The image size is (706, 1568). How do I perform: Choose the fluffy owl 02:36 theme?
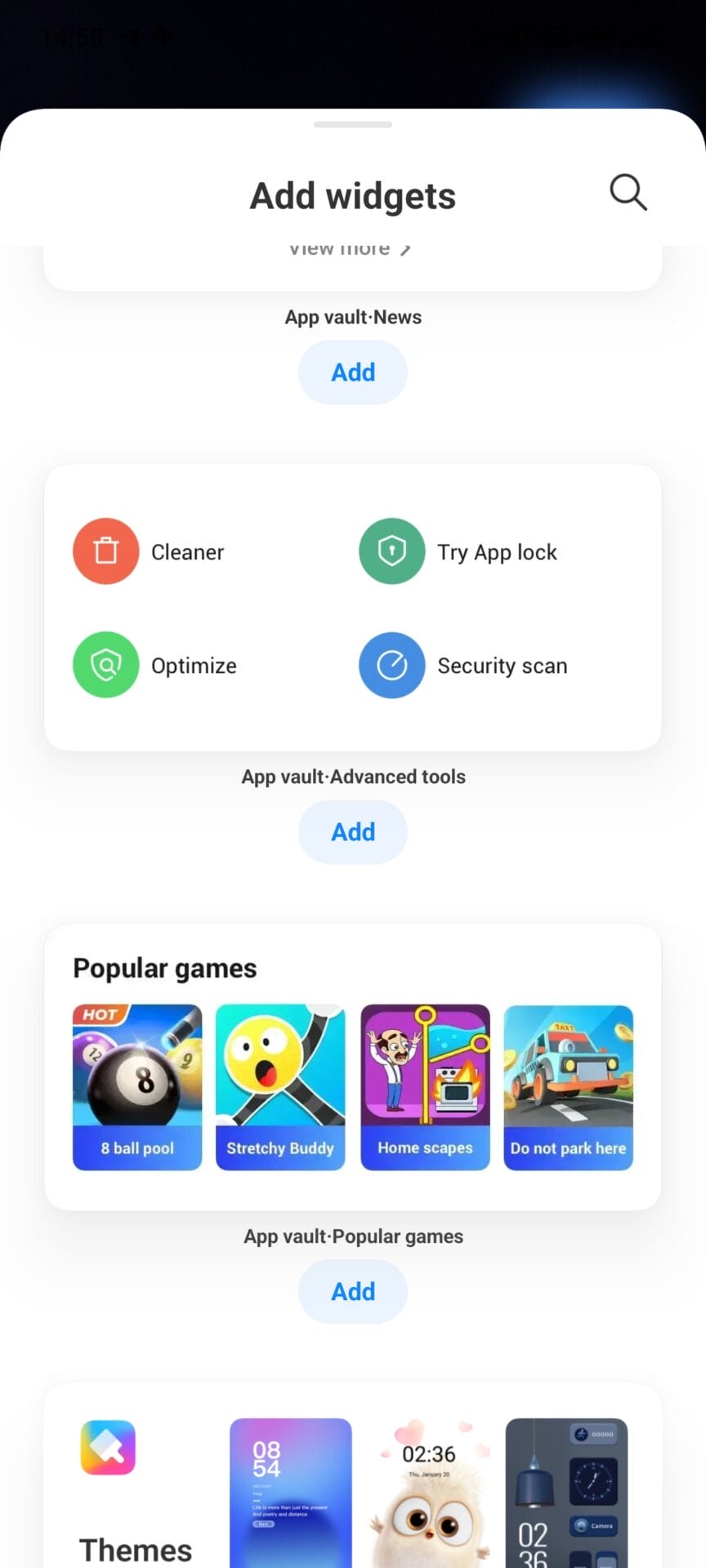[429, 1493]
